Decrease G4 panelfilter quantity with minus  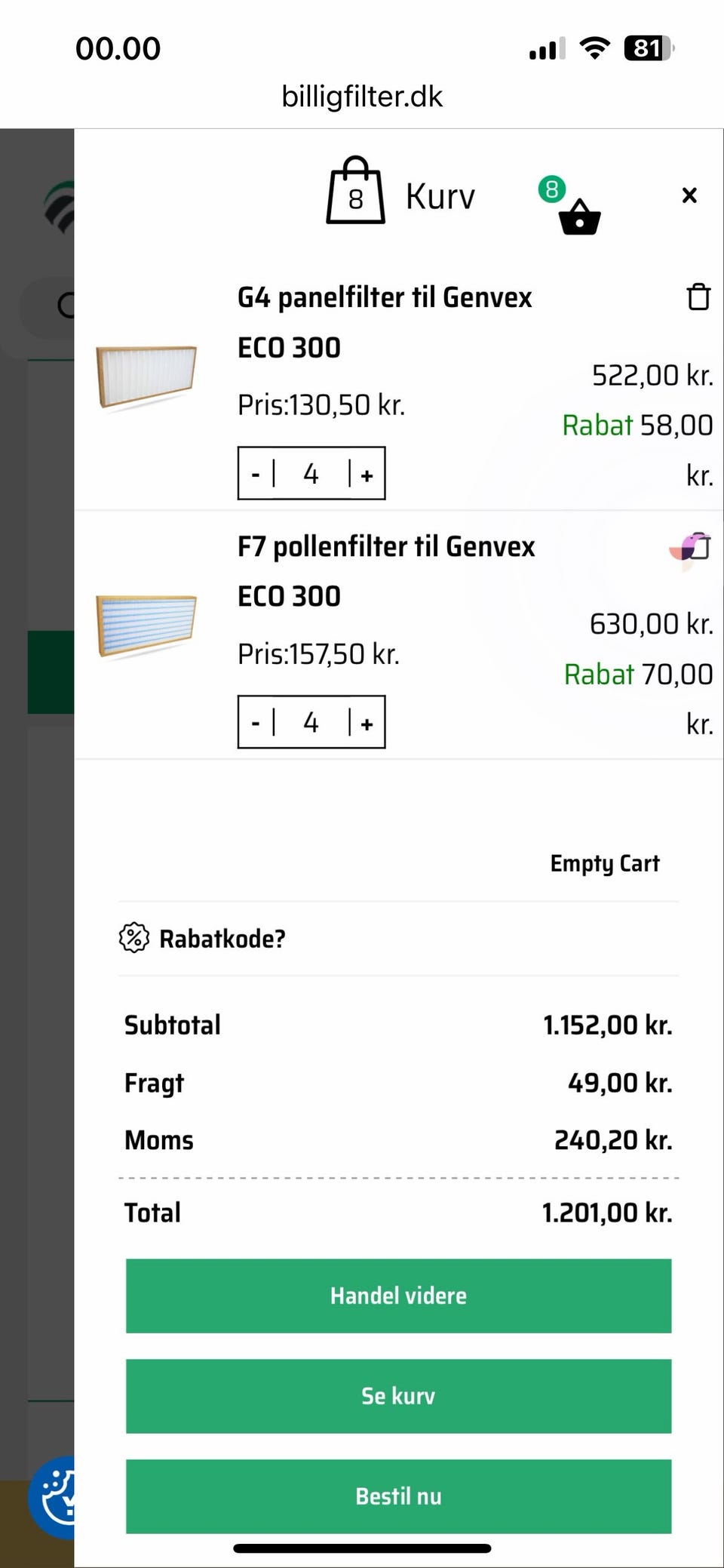[x=256, y=474]
